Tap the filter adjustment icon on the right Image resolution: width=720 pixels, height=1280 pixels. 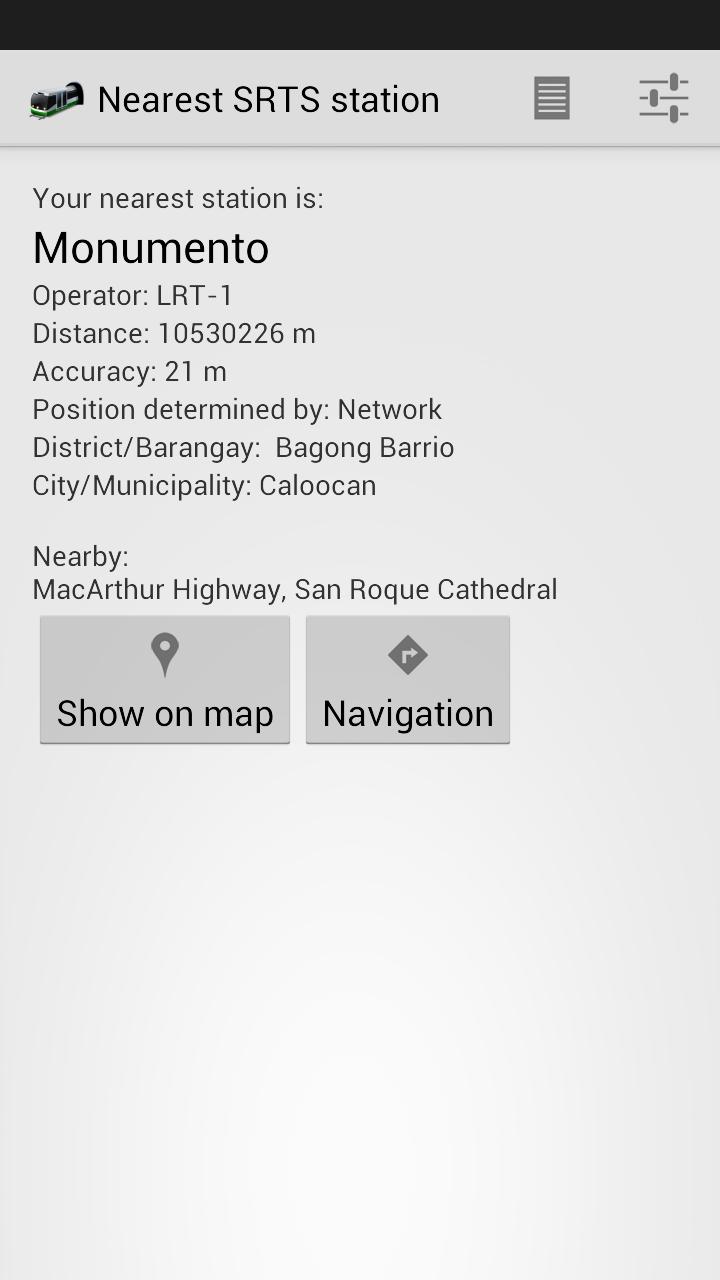tap(663, 98)
